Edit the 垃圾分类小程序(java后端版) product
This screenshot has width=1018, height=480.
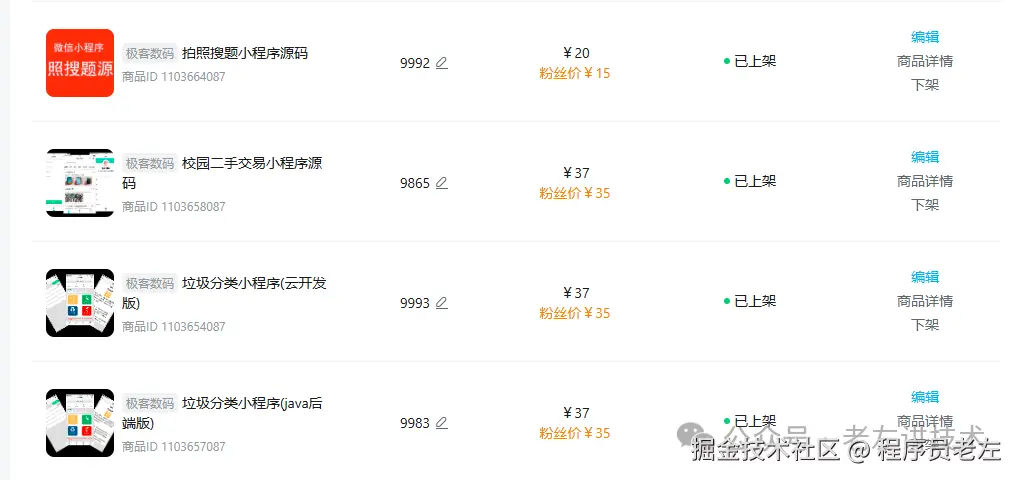925,397
